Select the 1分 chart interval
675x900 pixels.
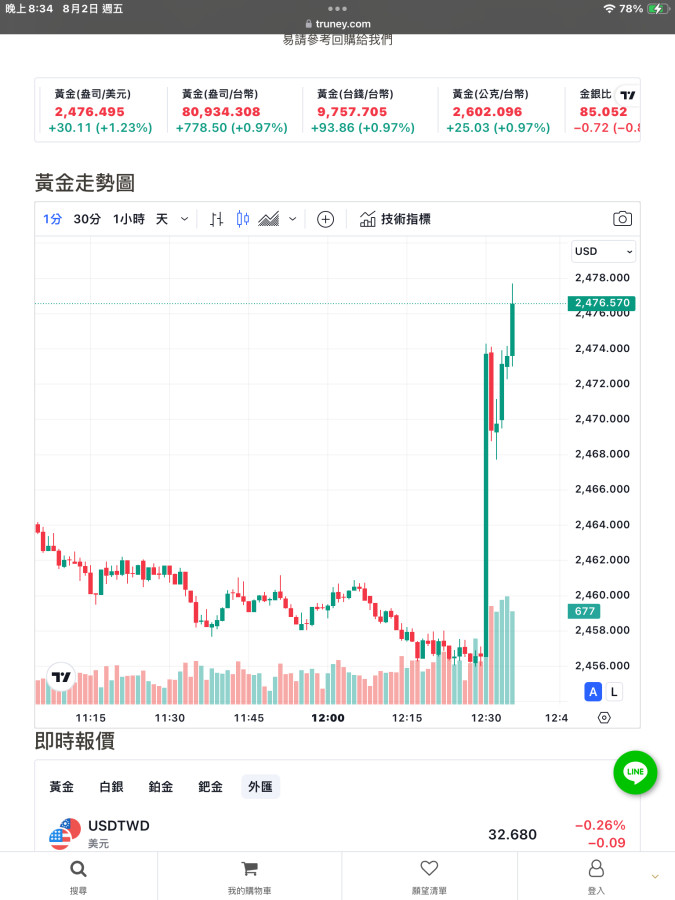click(52, 219)
